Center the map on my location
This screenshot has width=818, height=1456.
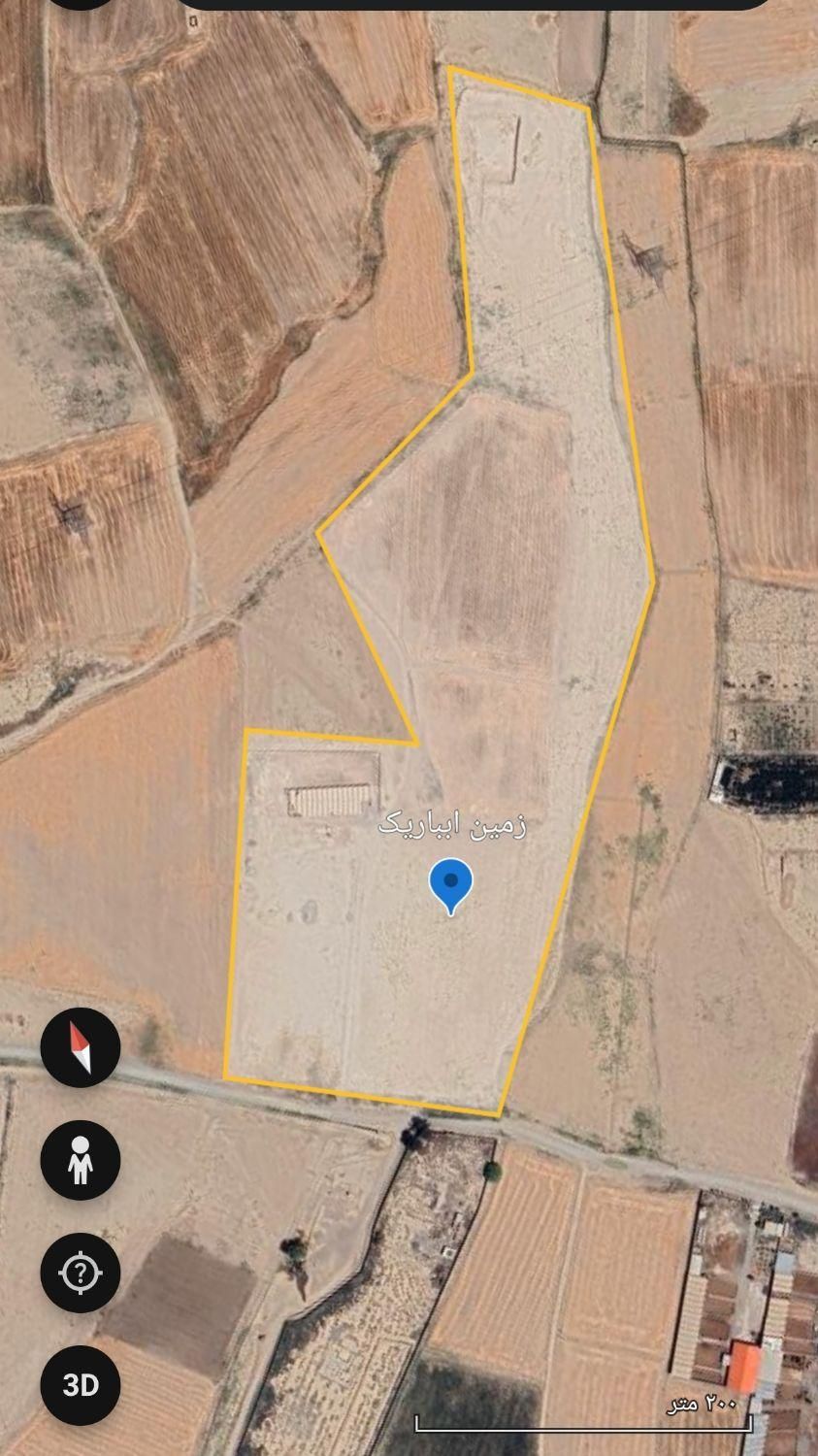coord(81,1273)
